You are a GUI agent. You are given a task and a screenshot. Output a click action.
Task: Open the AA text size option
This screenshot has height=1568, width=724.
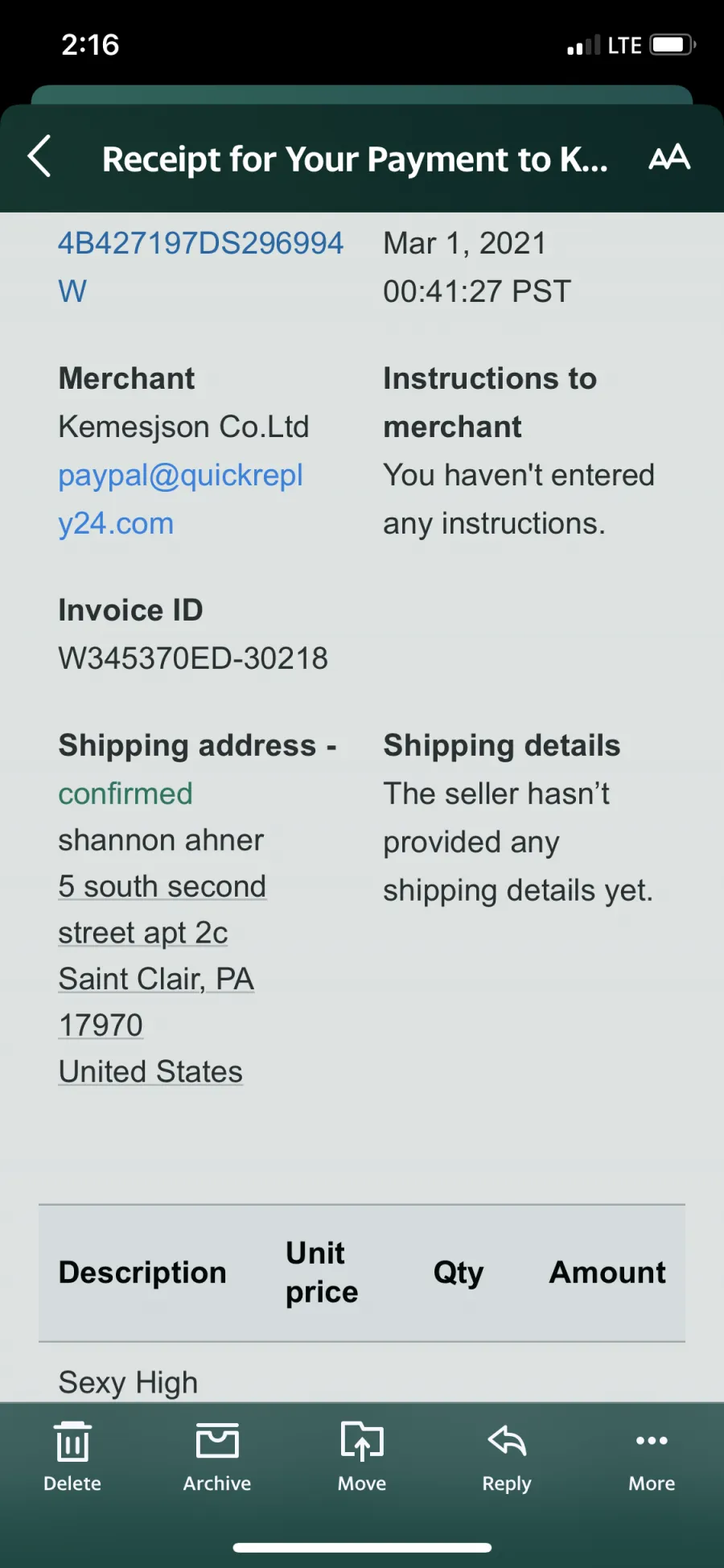tap(668, 157)
